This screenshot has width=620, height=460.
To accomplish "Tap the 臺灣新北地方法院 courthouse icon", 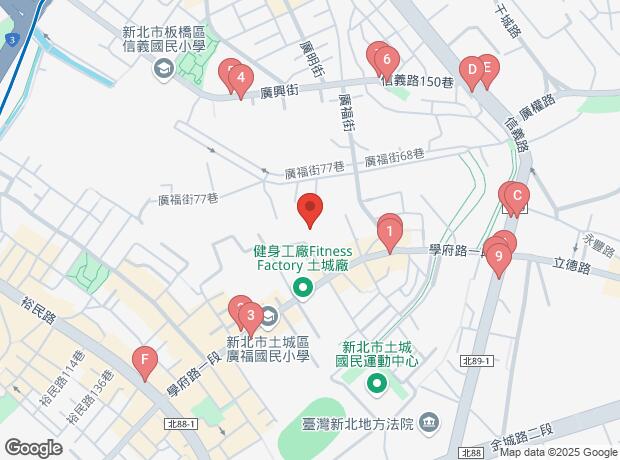I will (429, 424).
